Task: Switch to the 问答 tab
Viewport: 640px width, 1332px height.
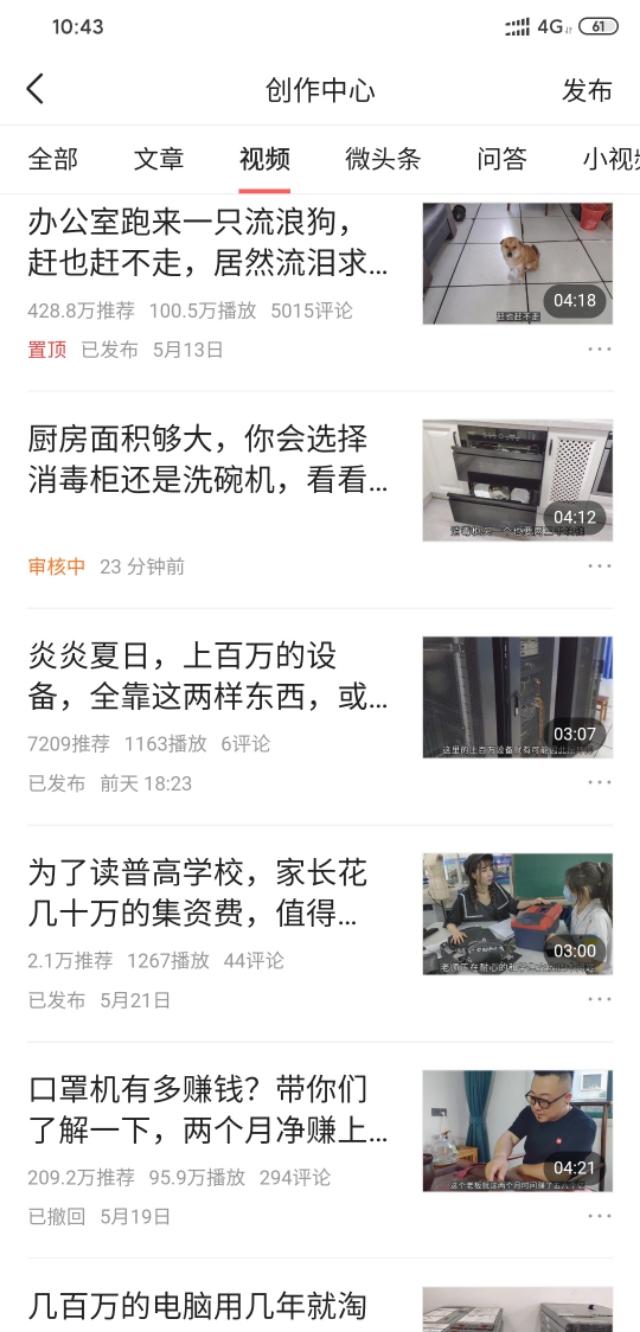Action: pyautogui.click(x=502, y=159)
